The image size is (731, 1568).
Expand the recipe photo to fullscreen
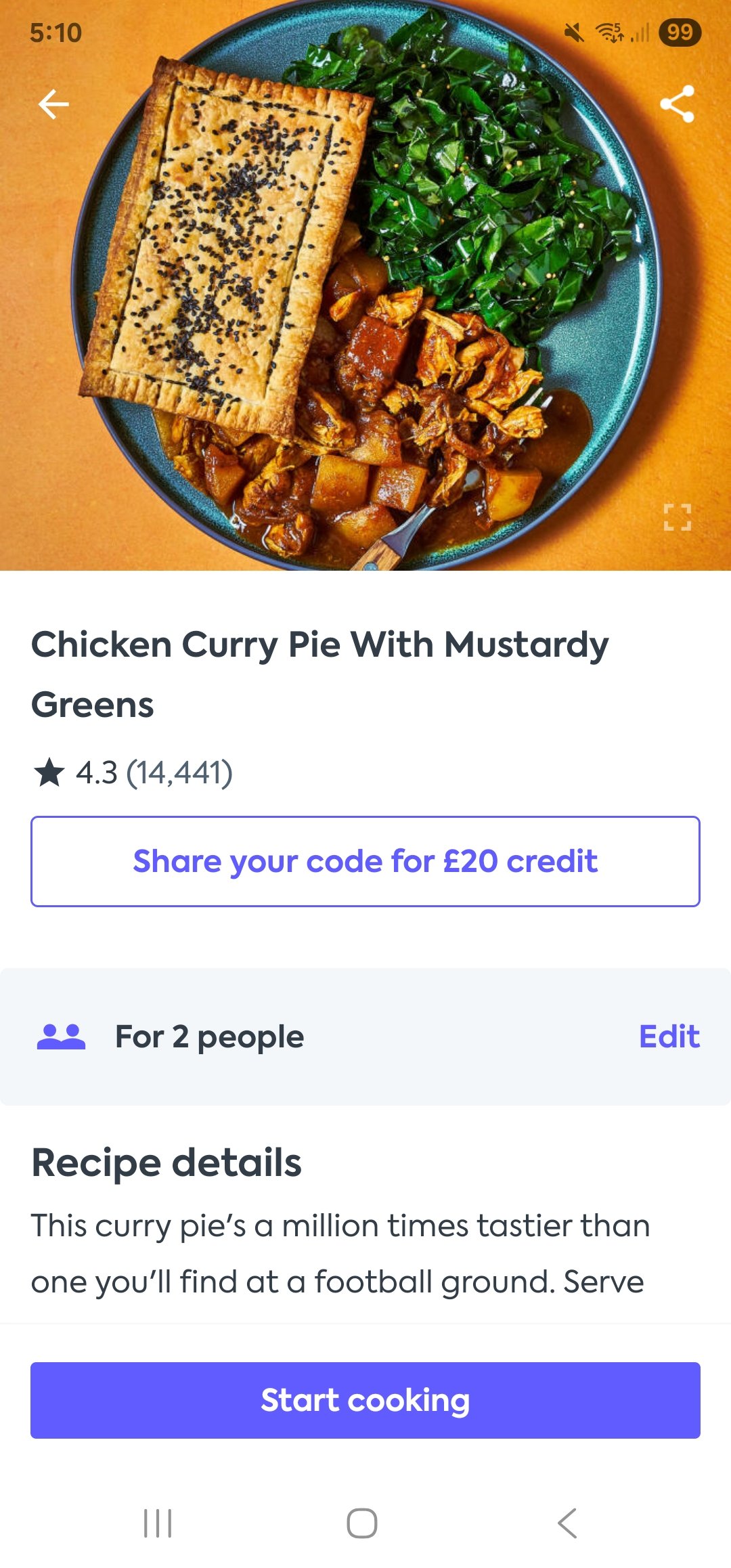tap(677, 517)
